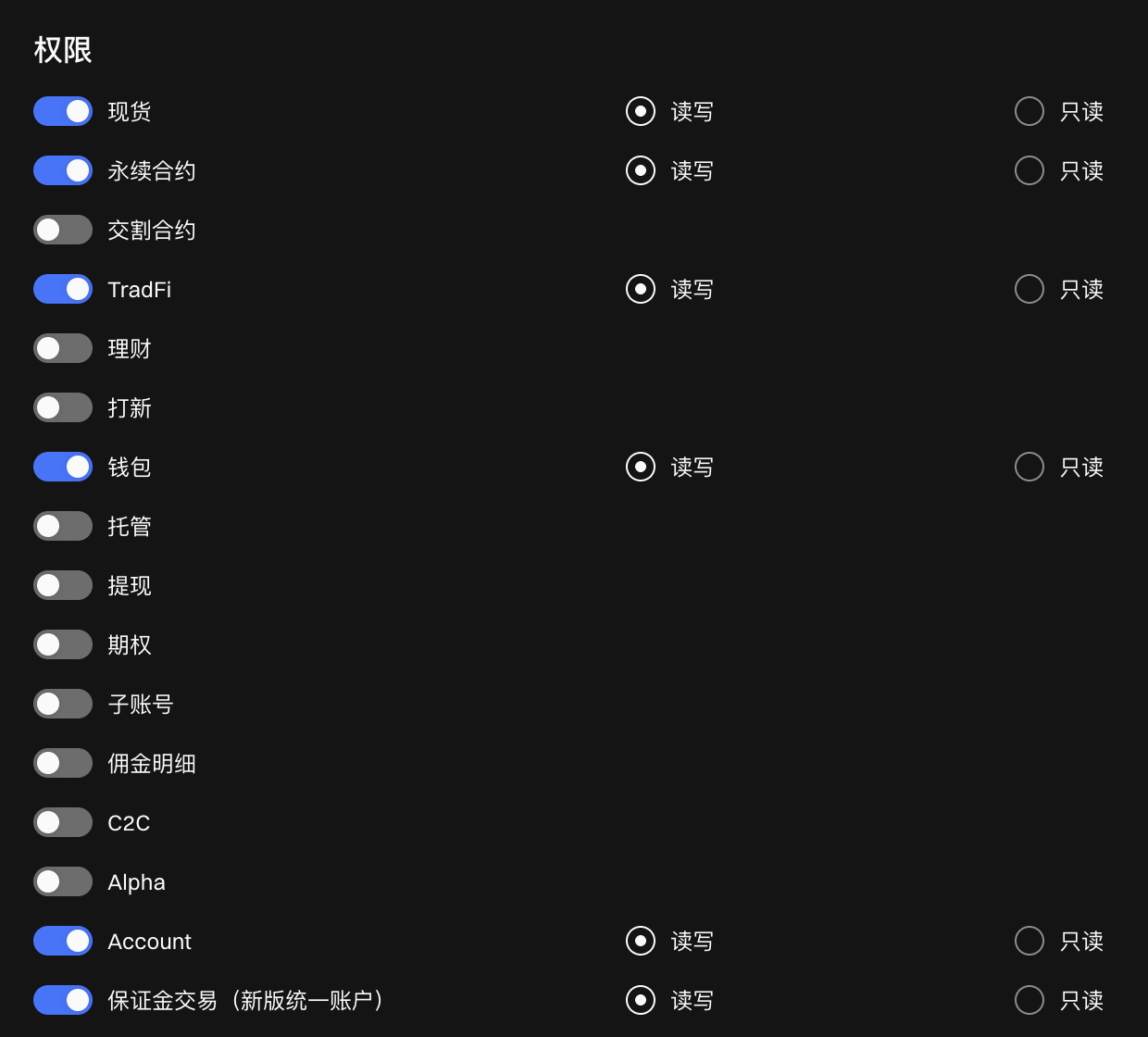Enable the 提现 withdrawal permission

pos(63,585)
